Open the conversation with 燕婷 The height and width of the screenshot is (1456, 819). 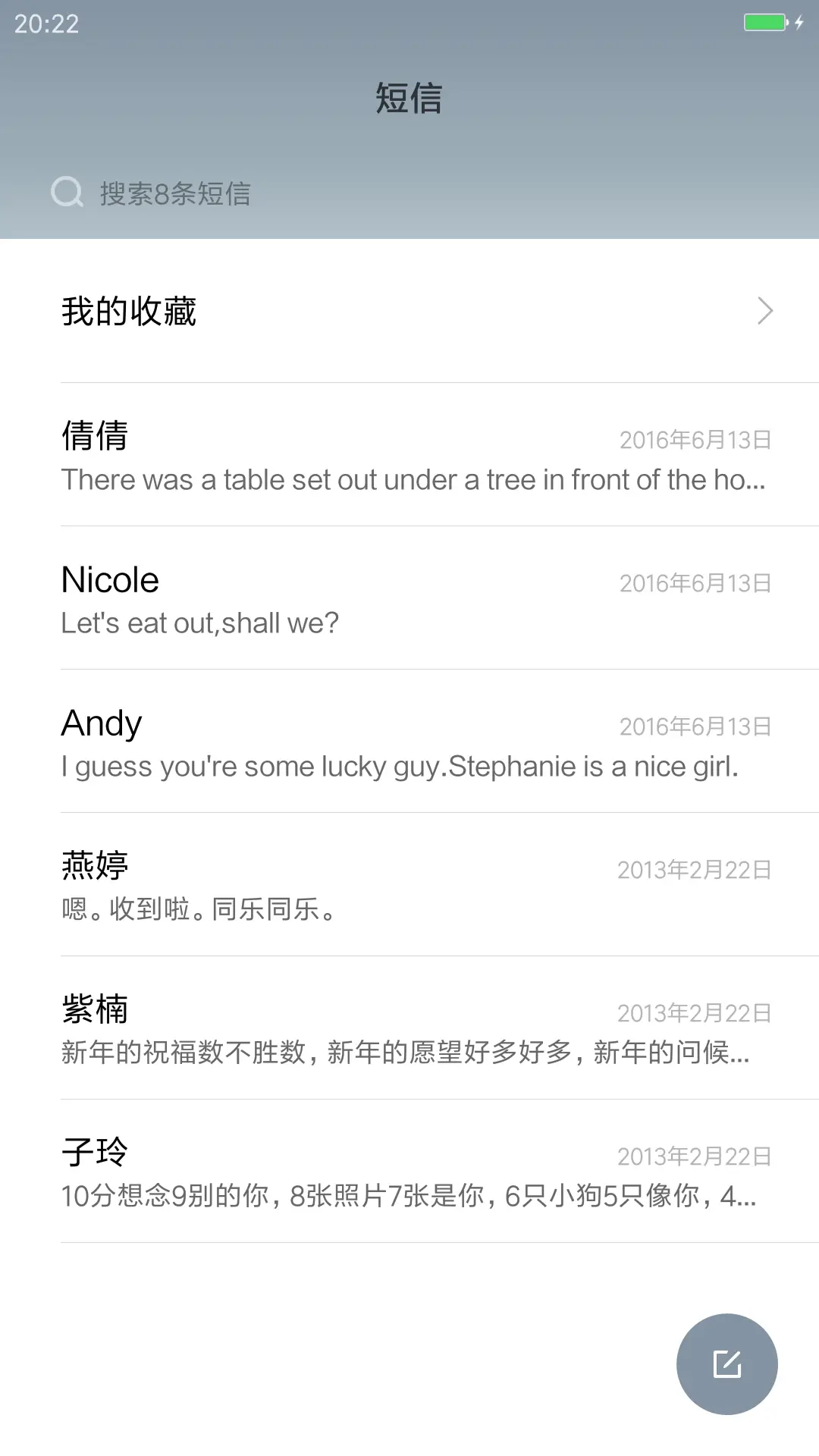(x=409, y=886)
